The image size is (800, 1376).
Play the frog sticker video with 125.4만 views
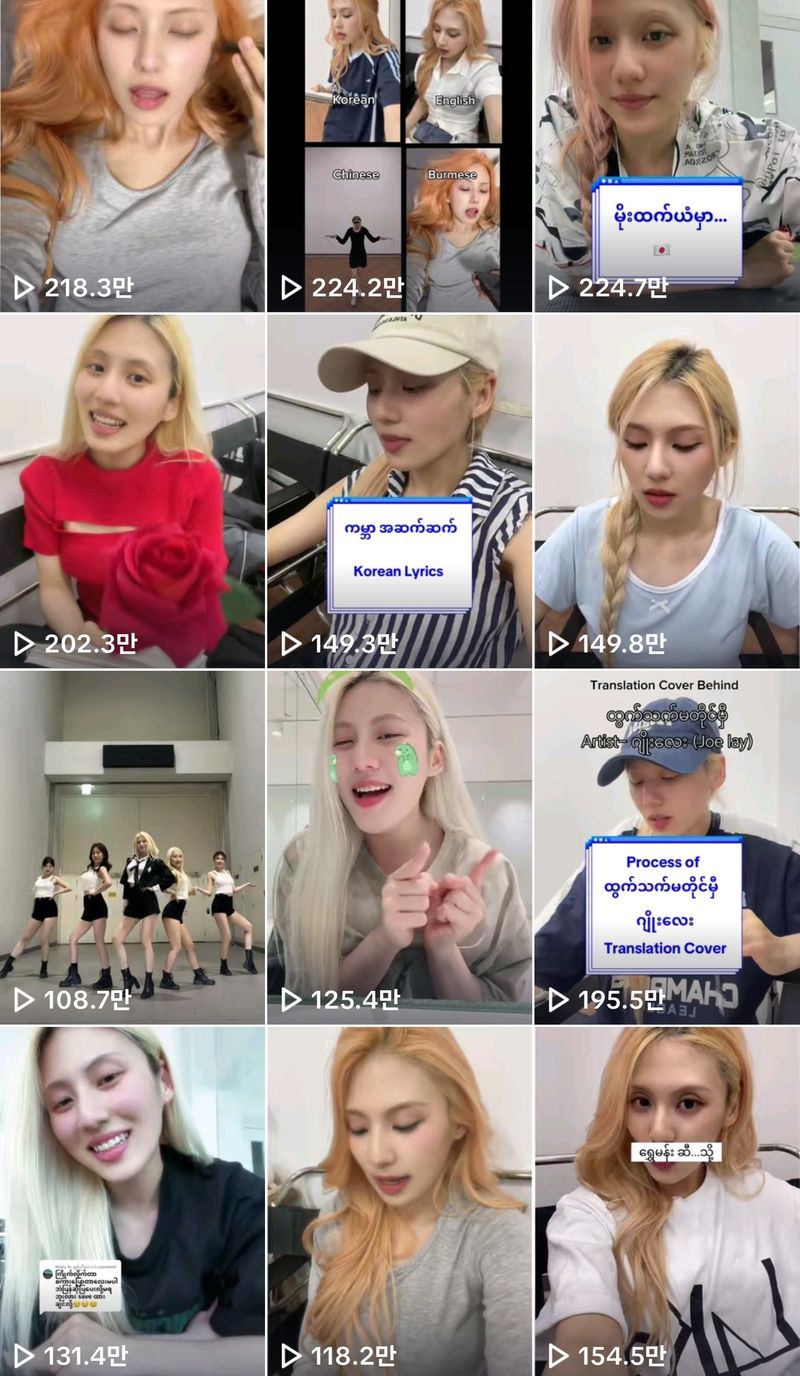point(399,847)
